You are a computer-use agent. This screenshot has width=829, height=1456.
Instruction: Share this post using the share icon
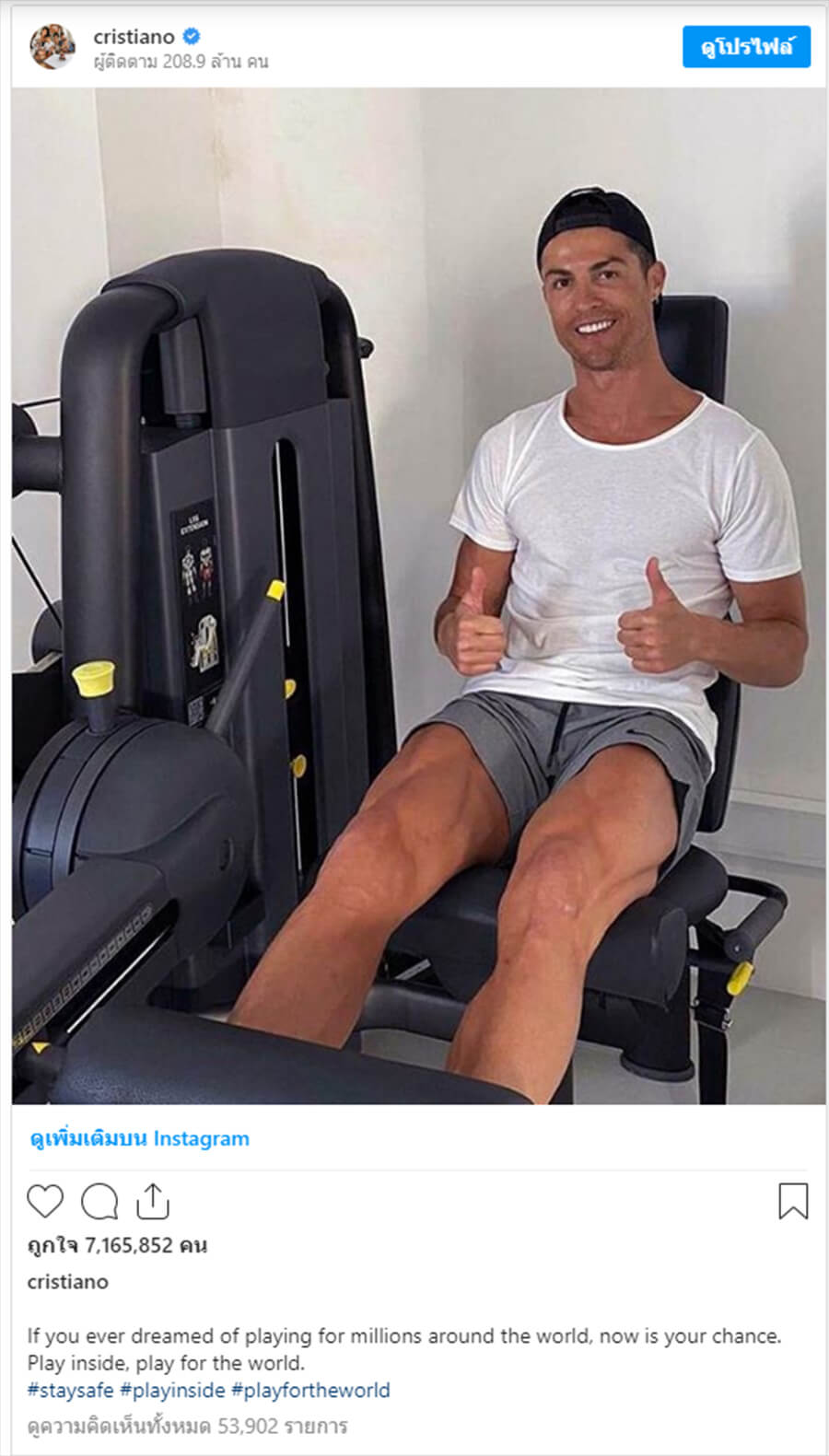(x=153, y=1201)
